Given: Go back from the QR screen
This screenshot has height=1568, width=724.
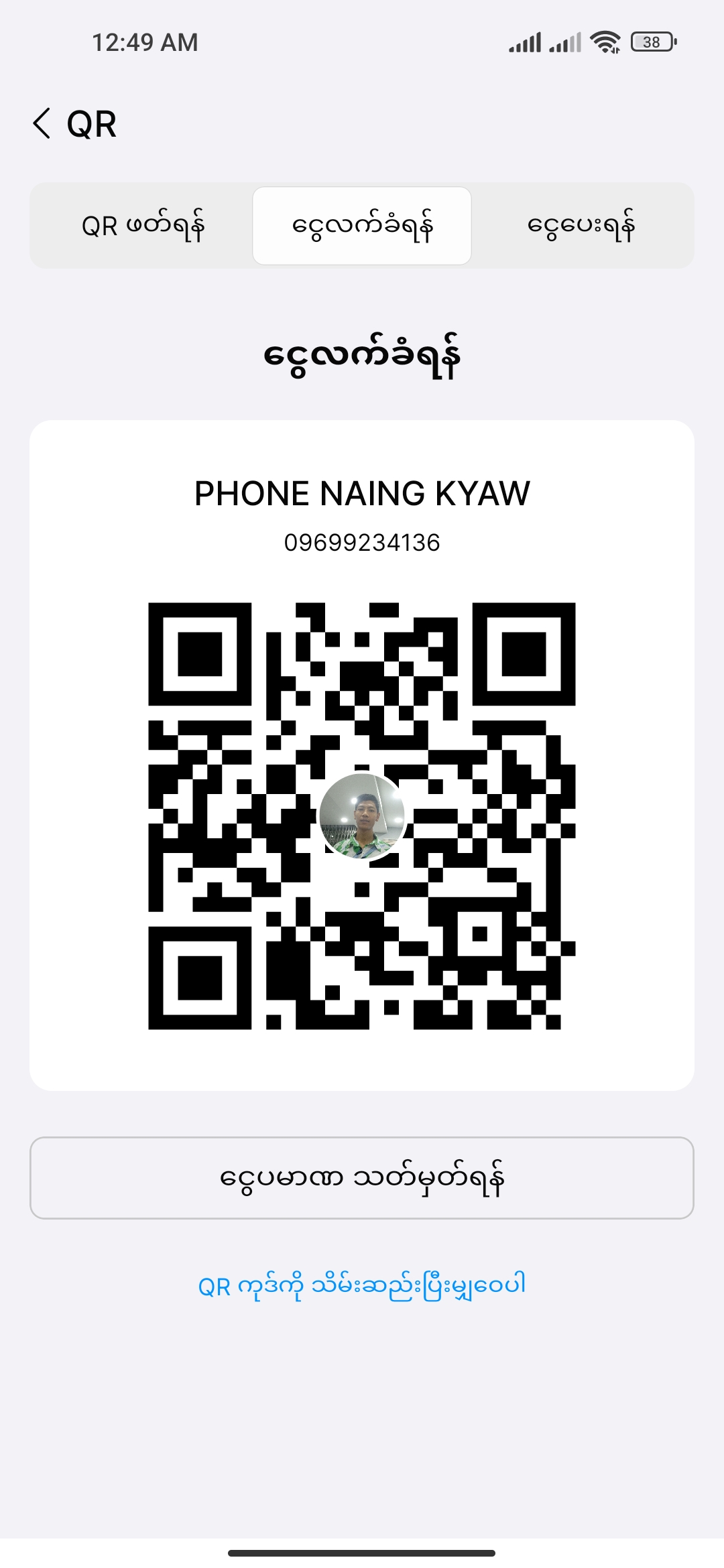Looking at the screenshot, I should (42, 124).
